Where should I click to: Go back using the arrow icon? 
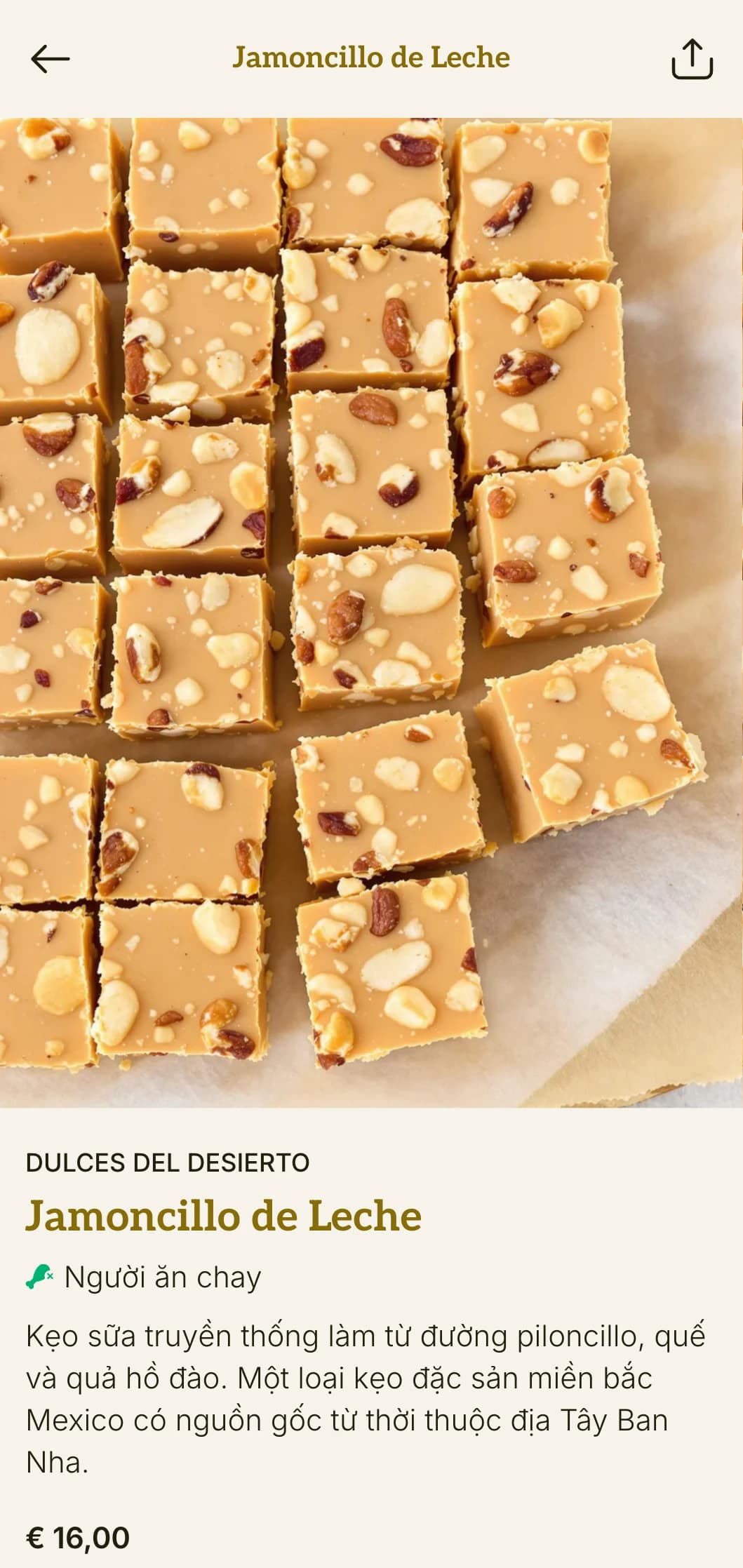[x=51, y=59]
